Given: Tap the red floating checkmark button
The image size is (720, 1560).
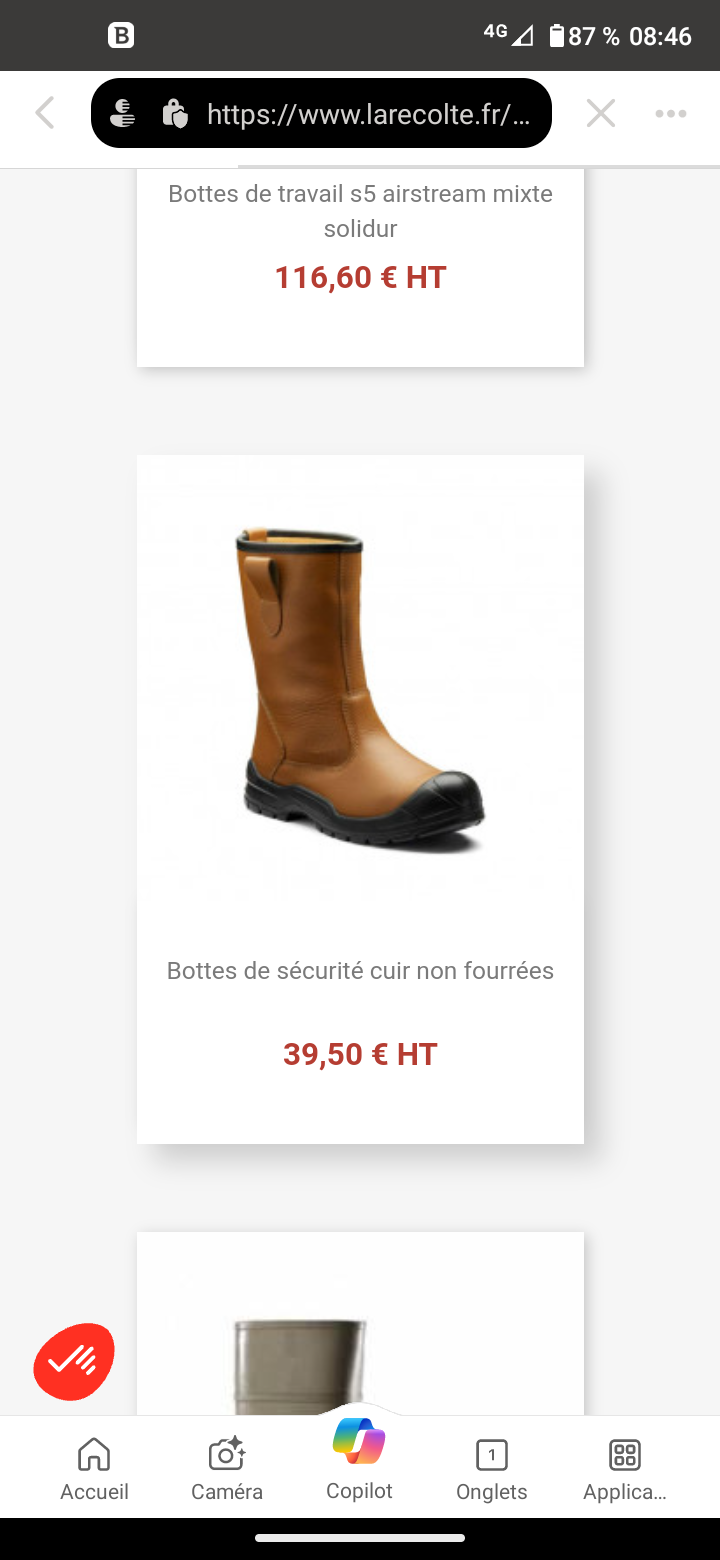Looking at the screenshot, I should 74,1360.
